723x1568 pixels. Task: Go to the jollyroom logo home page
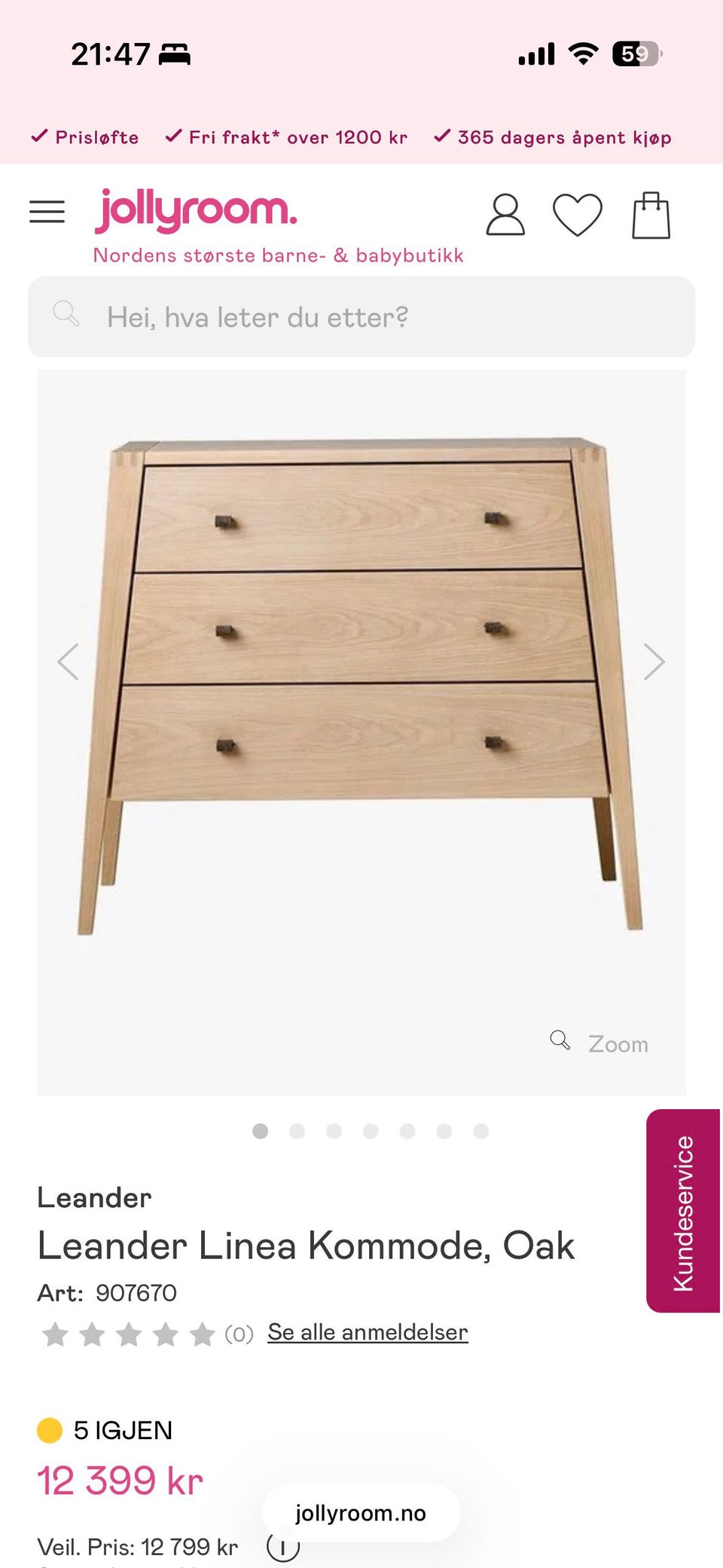pos(196,211)
